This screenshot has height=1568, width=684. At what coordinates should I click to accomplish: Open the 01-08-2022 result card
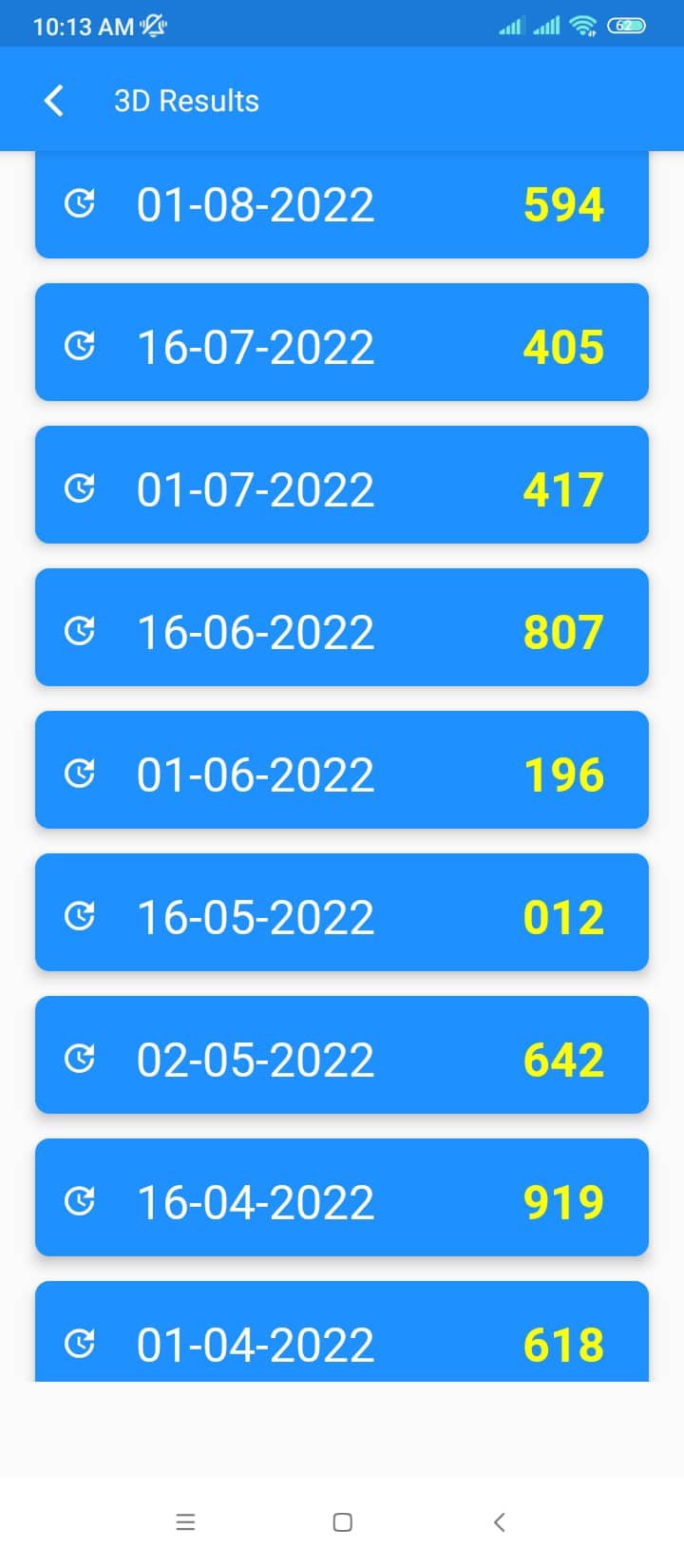342,204
